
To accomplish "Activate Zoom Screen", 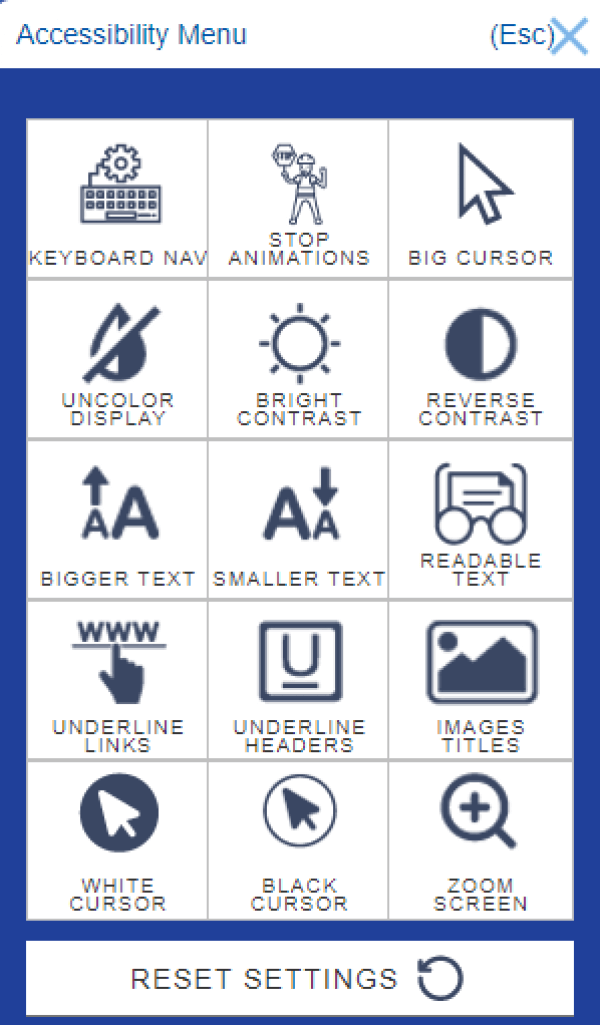I will tap(480, 841).
